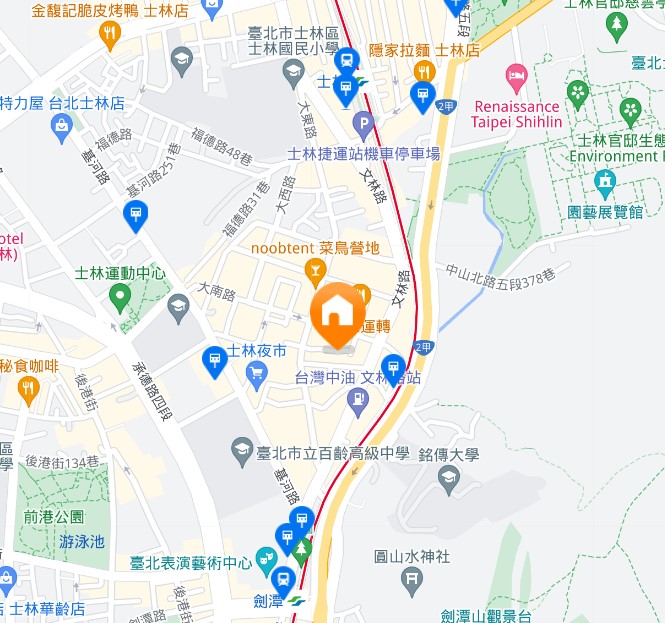The image size is (665, 623).
Task: Tap the 銘傳大學 university marker
Action: tap(449, 480)
